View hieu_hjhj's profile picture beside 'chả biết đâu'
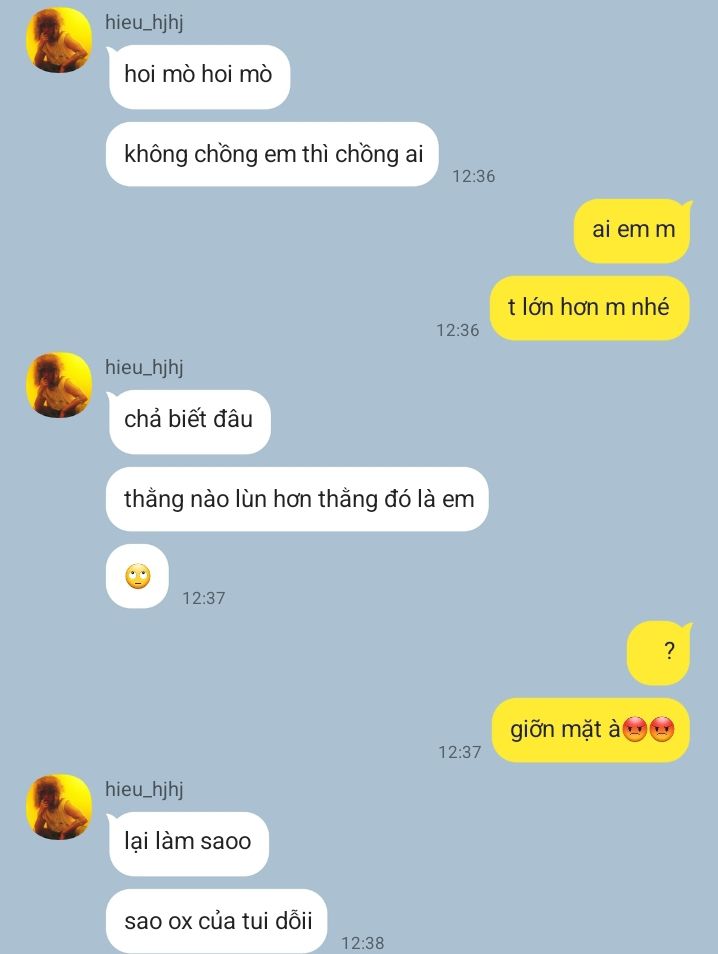Image resolution: width=718 pixels, height=954 pixels. coord(58,385)
